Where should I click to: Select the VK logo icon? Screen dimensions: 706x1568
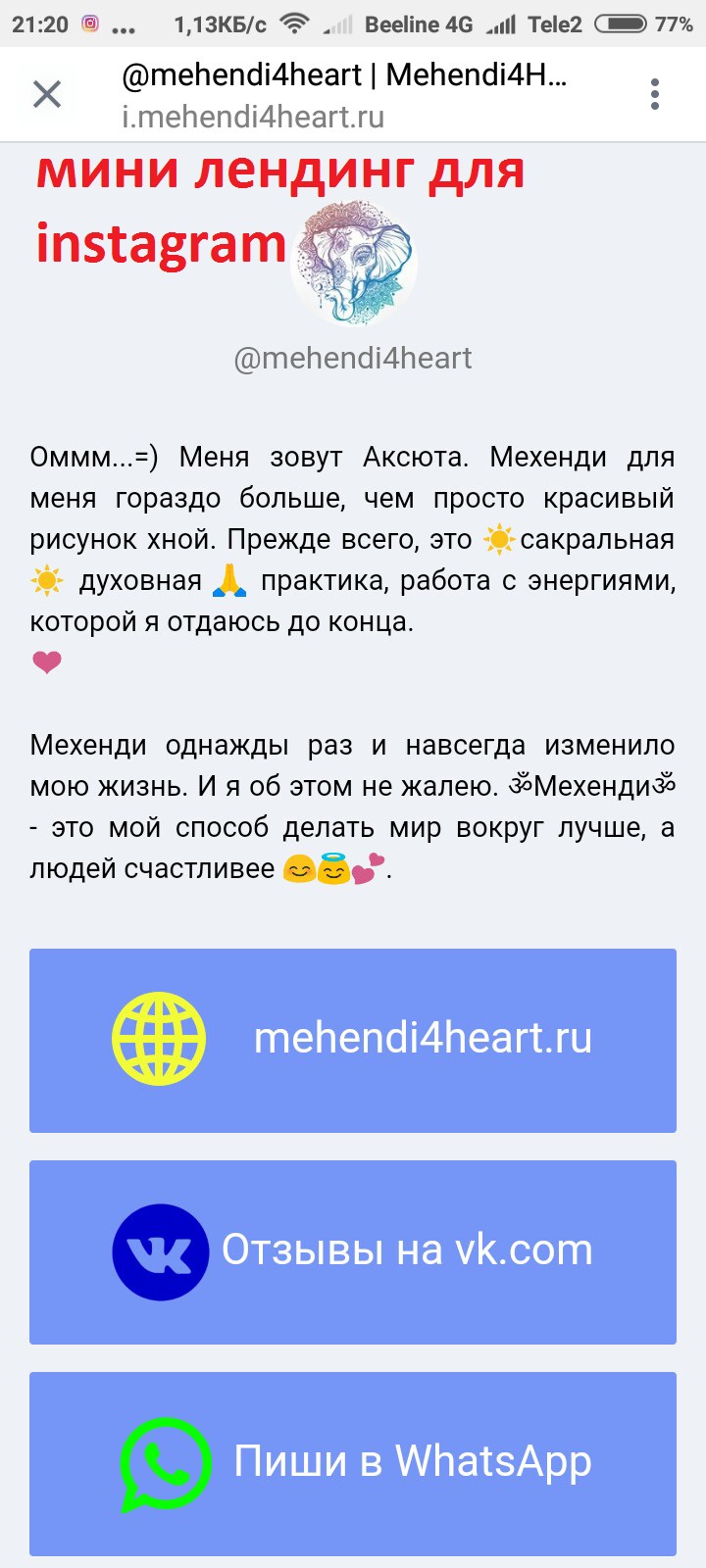tap(160, 1250)
